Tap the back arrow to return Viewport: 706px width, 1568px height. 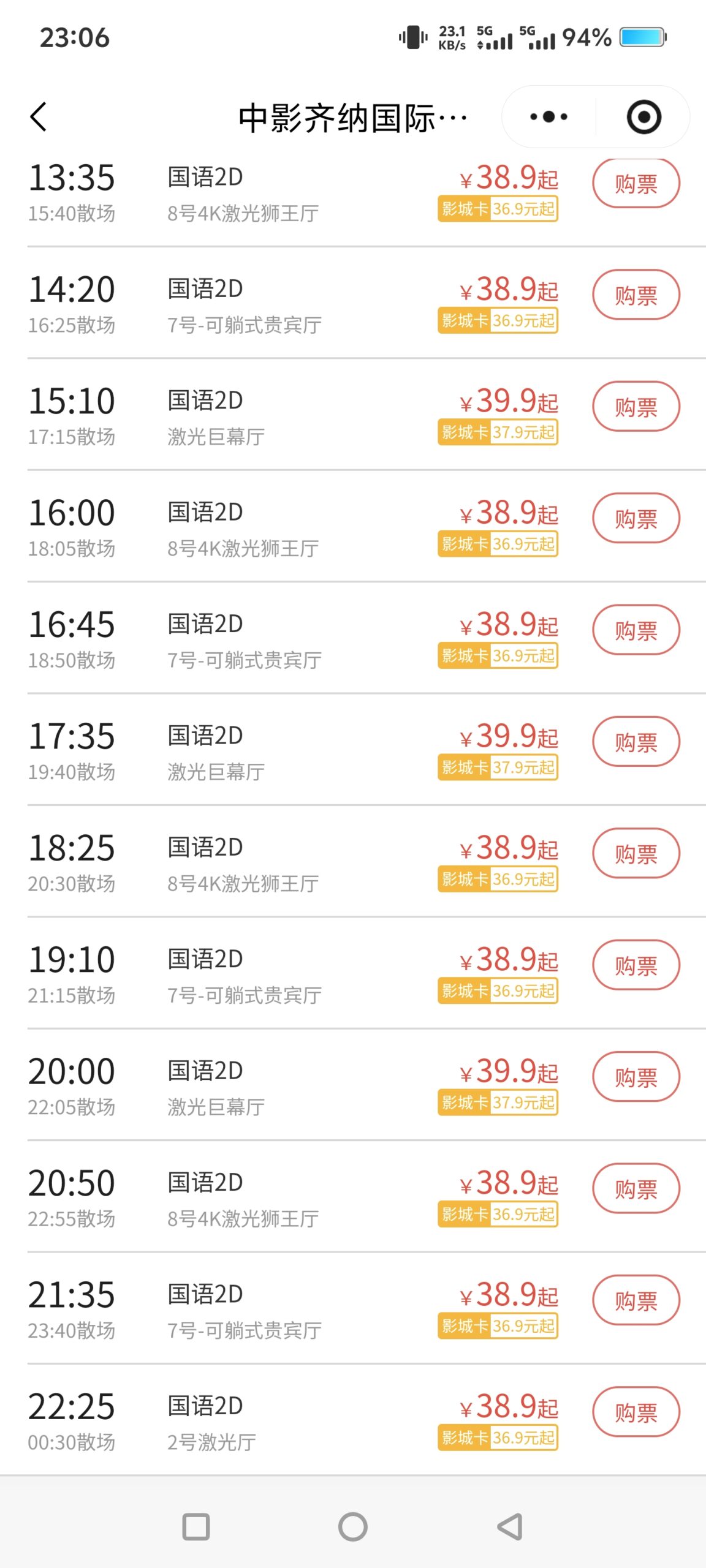click(x=38, y=116)
